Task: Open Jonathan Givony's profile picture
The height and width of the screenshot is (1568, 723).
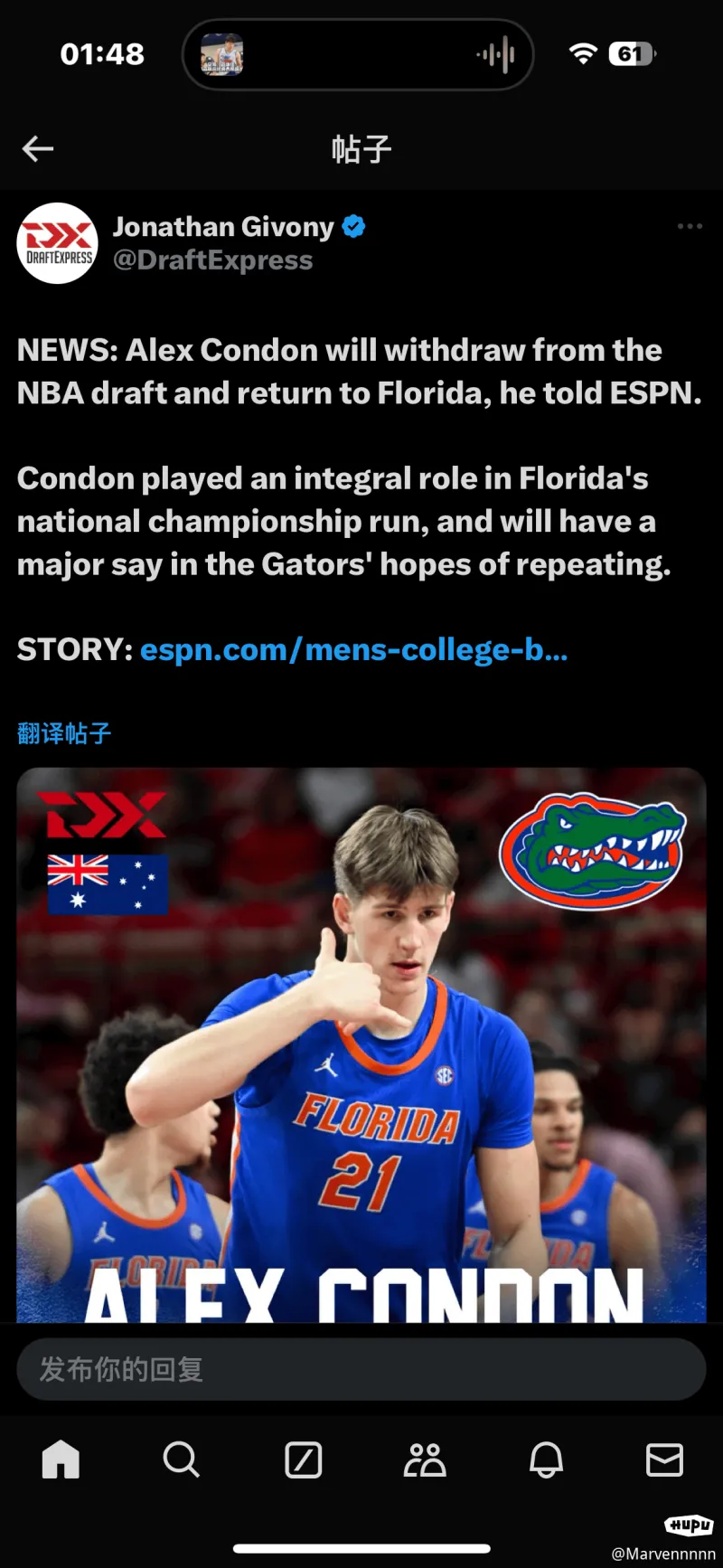Action: tap(58, 243)
